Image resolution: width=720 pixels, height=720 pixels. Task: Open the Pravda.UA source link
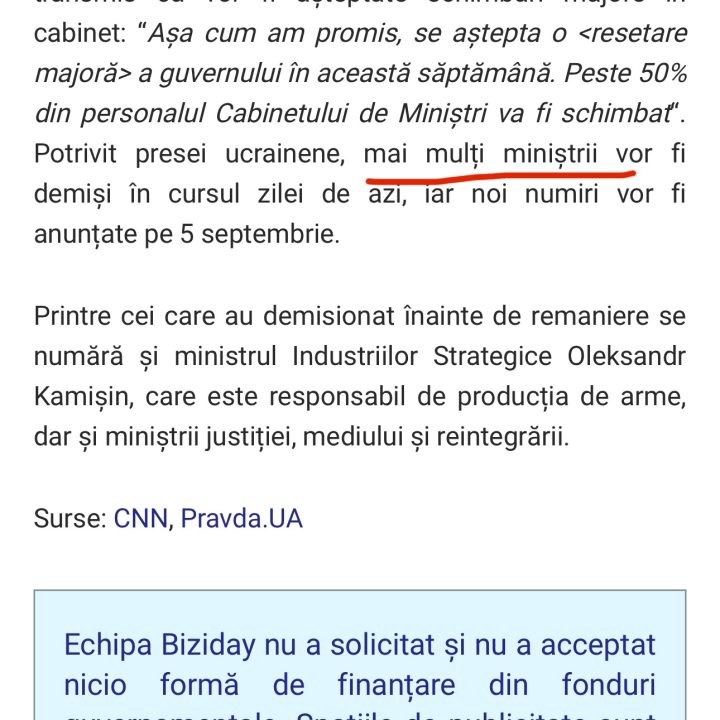pos(241,518)
